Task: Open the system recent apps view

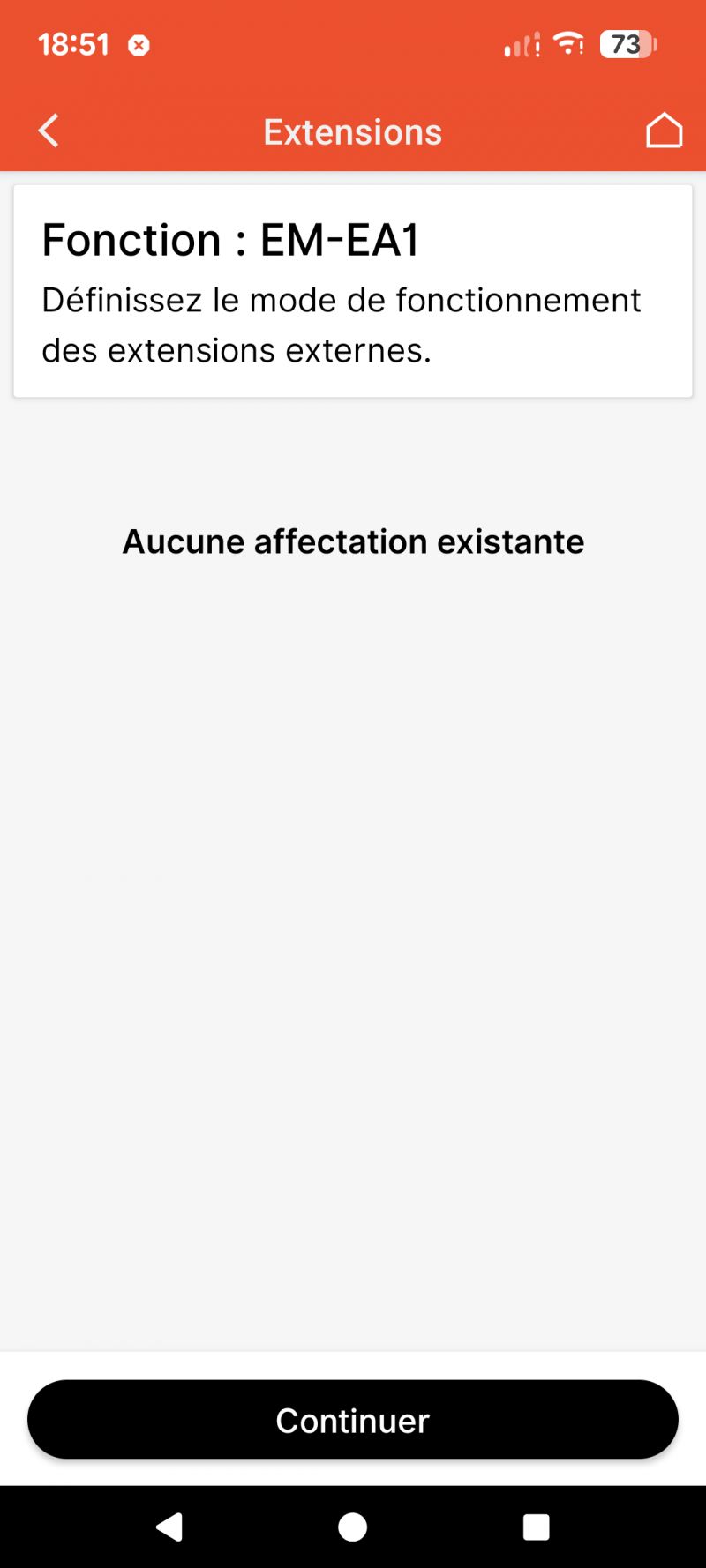Action: click(x=536, y=1527)
